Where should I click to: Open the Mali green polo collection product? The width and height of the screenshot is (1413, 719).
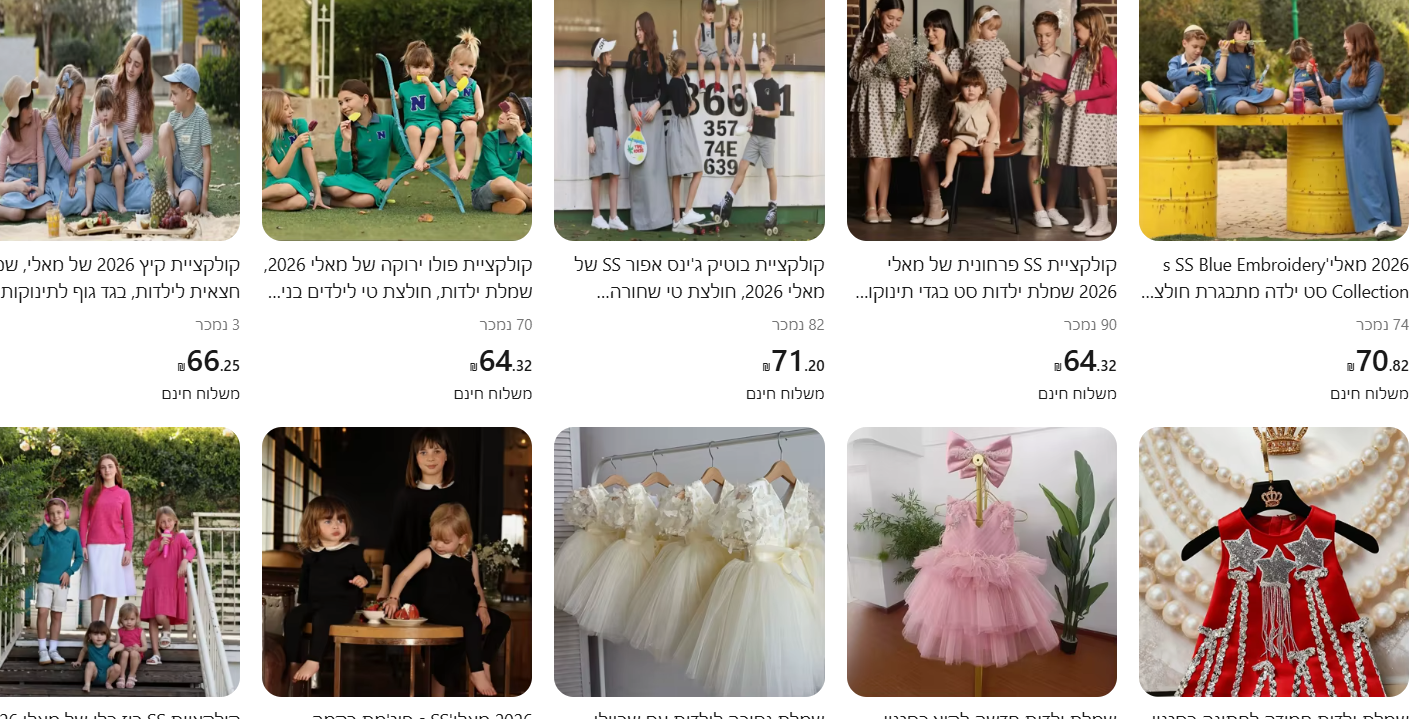pos(397,120)
